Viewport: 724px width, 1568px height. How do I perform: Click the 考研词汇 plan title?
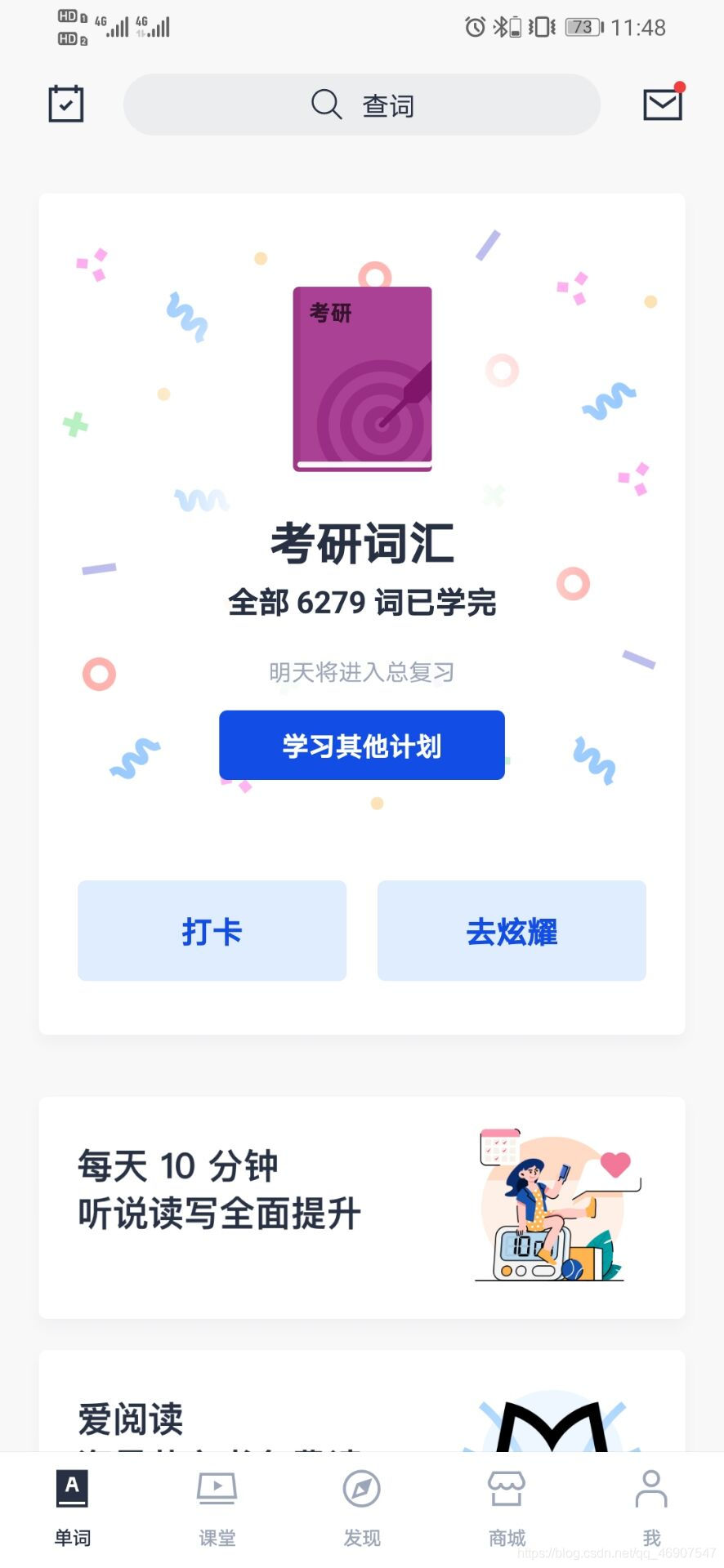(x=362, y=543)
